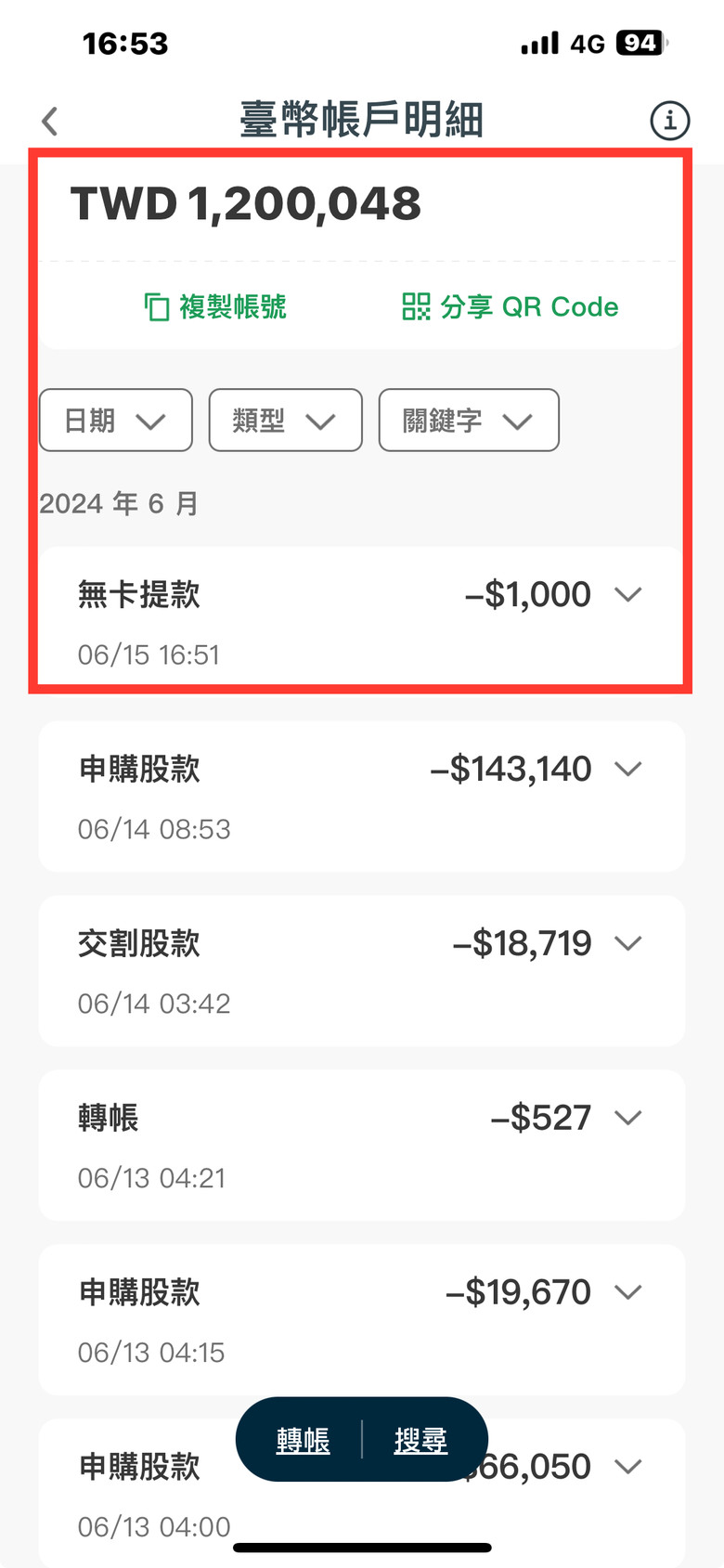Tap 分享 QR Code

[511, 306]
